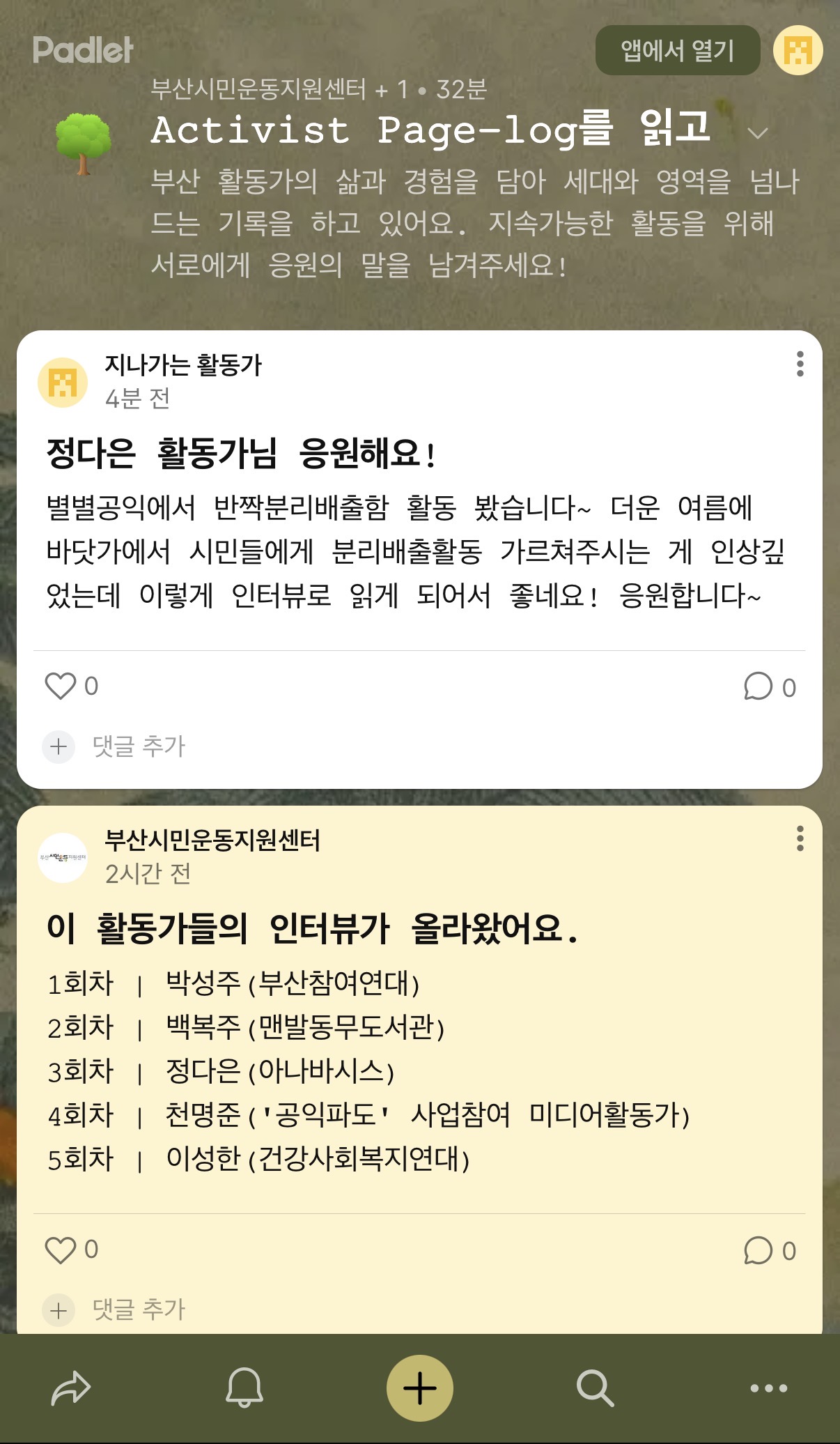Open the overflow menu on 지나가는 활동가's post
840x1444 pixels.
pos(800,364)
